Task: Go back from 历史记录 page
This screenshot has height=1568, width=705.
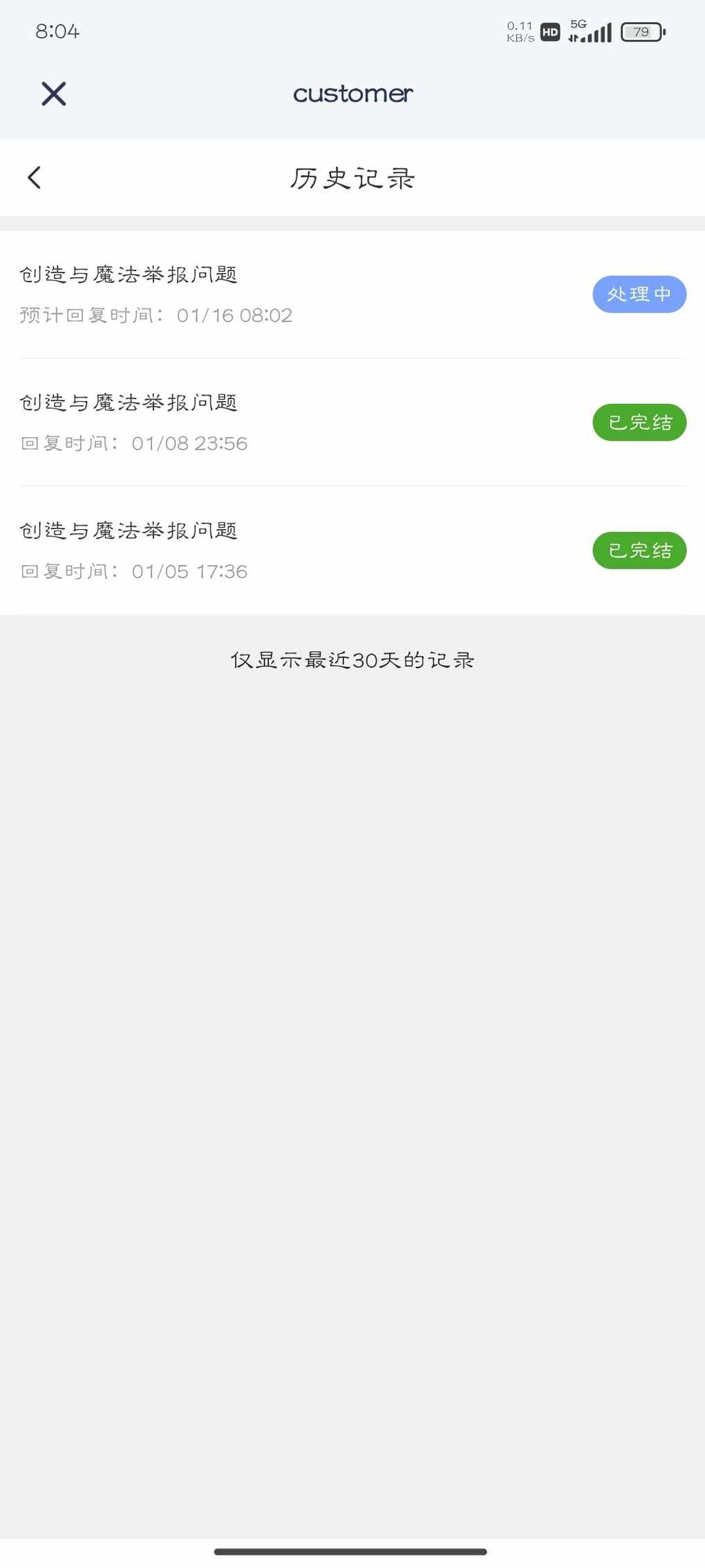Action: (35, 178)
